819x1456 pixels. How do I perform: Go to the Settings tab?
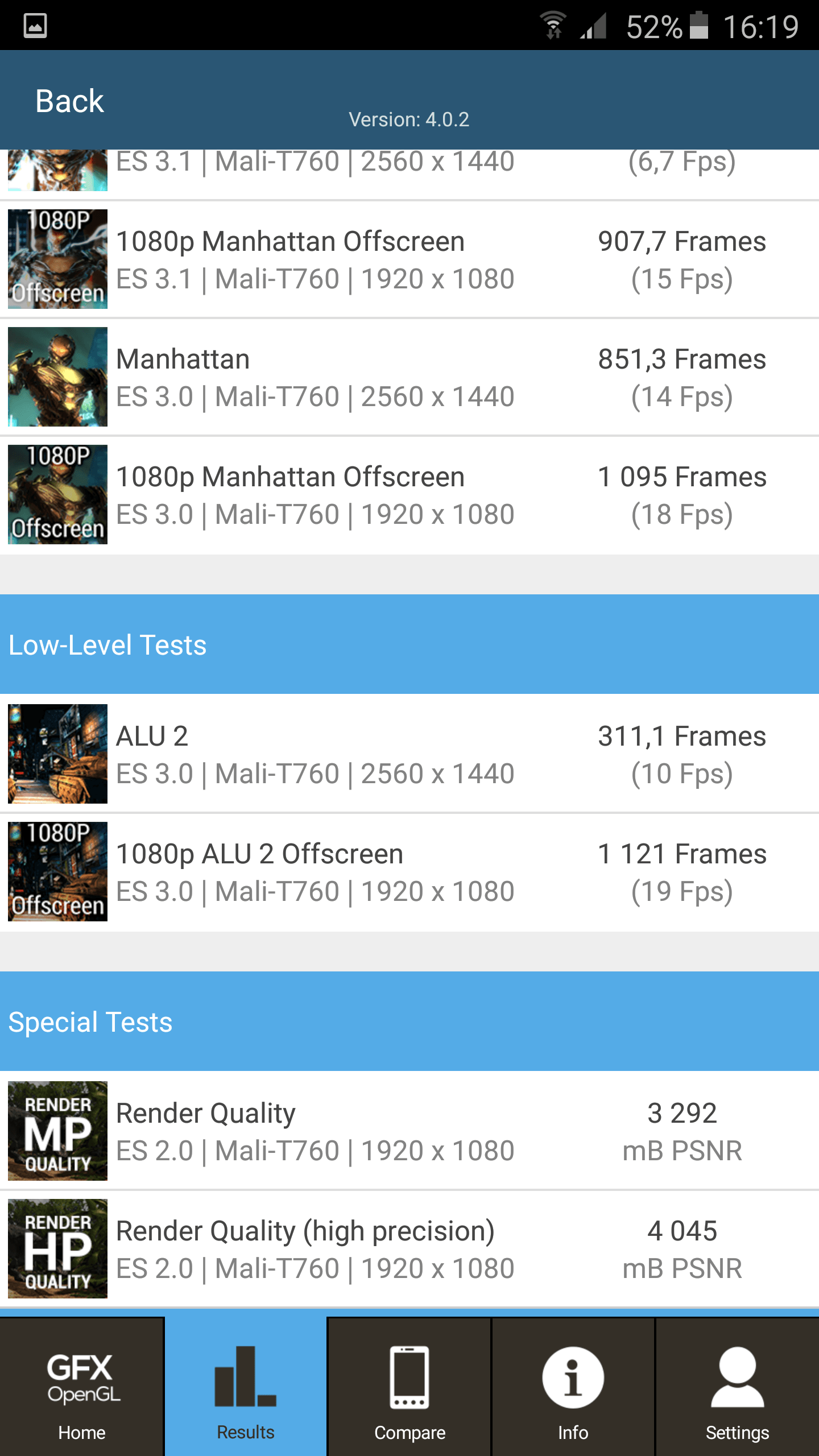tap(737, 1387)
